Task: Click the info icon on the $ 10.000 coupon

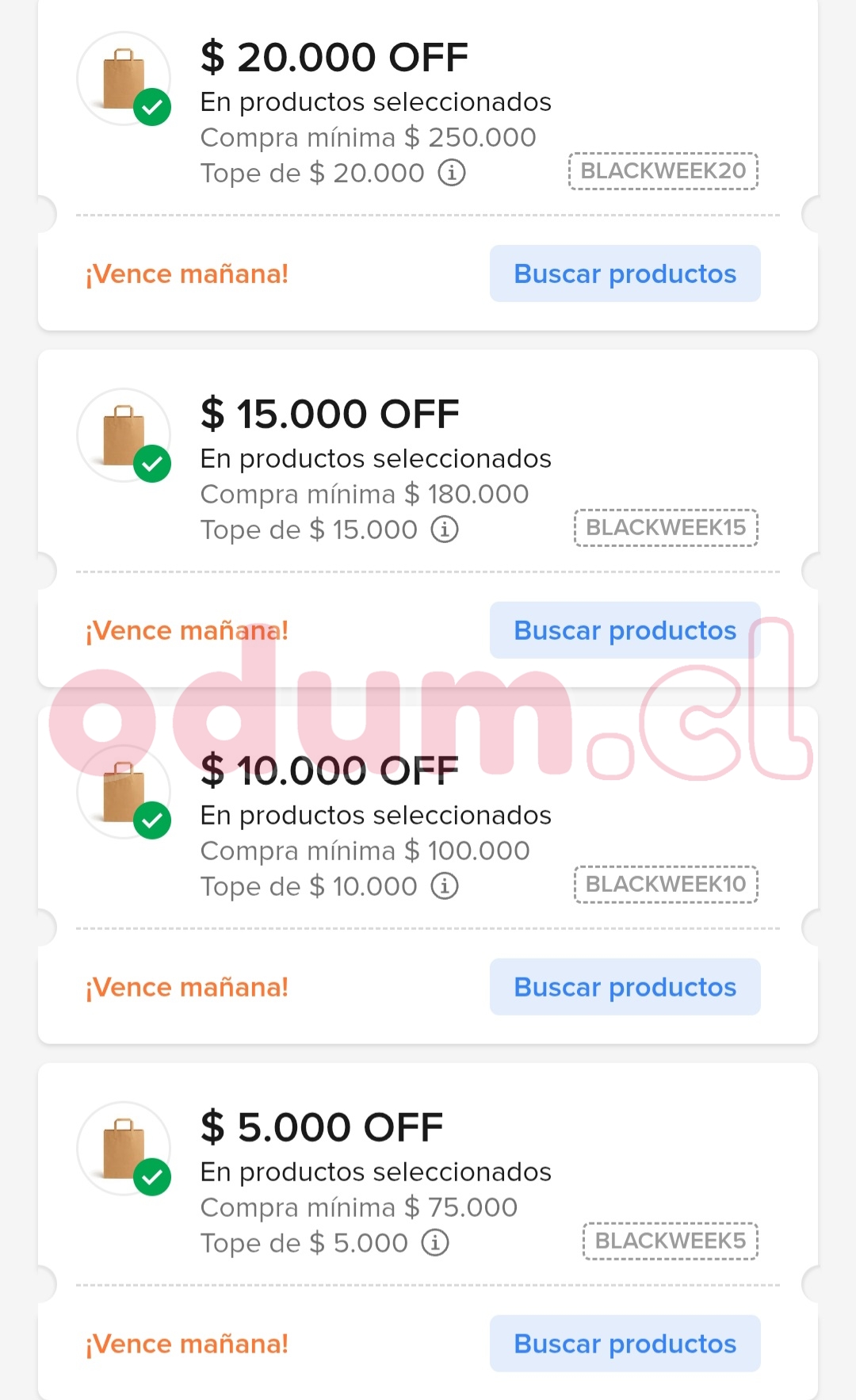Action: [445, 886]
